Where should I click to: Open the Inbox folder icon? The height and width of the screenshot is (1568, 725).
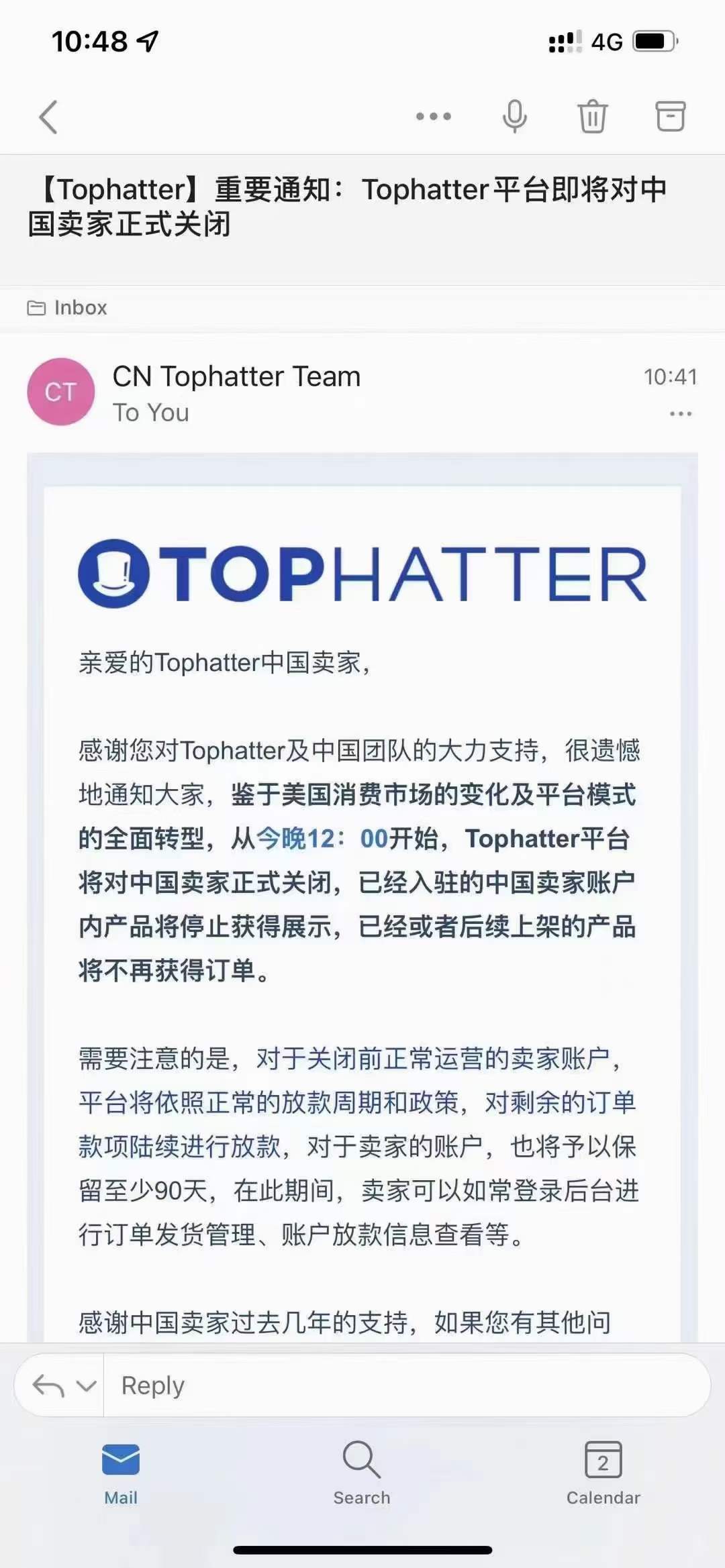tap(35, 307)
